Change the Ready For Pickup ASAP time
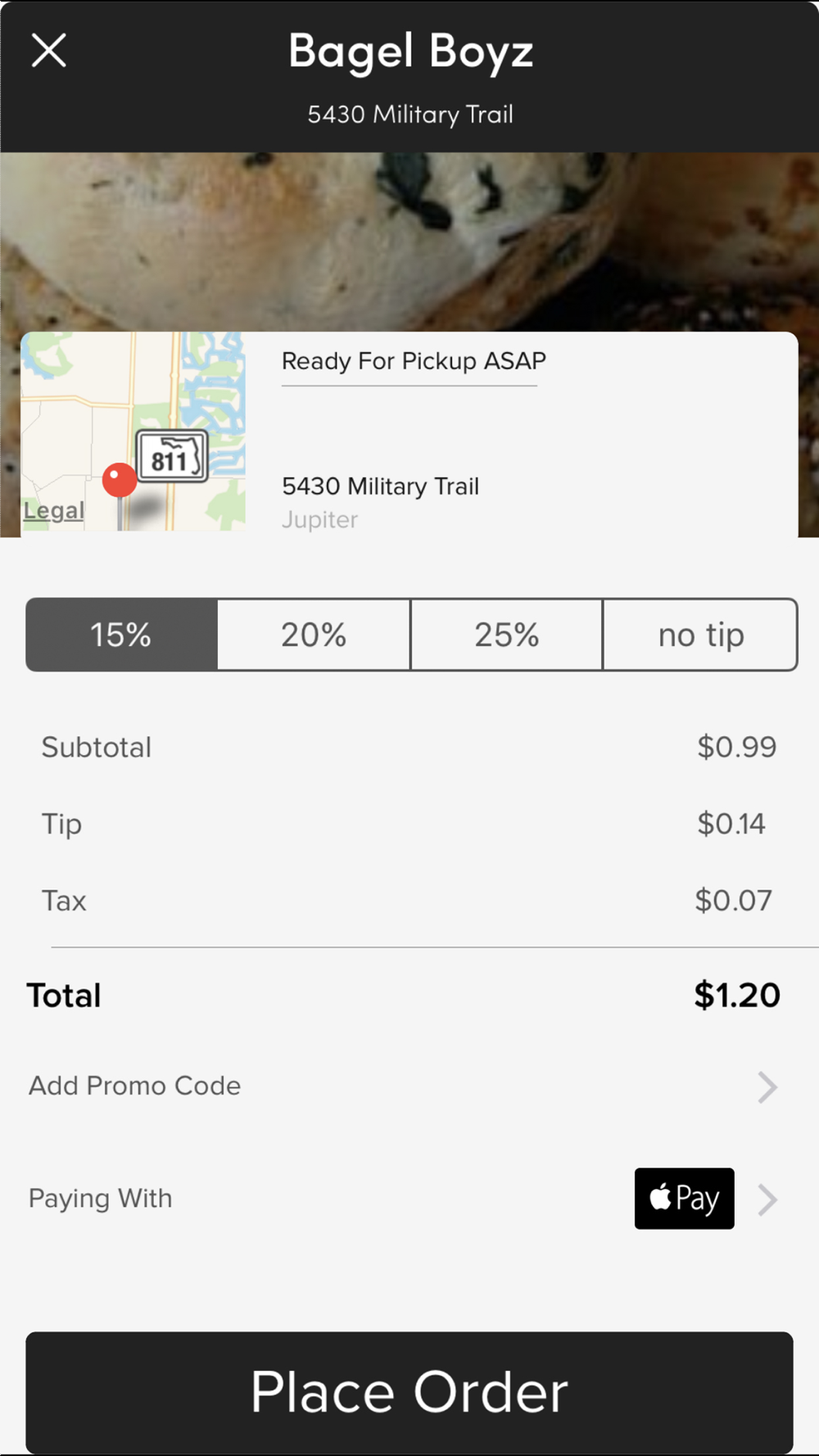This screenshot has width=819, height=1456. point(414,361)
